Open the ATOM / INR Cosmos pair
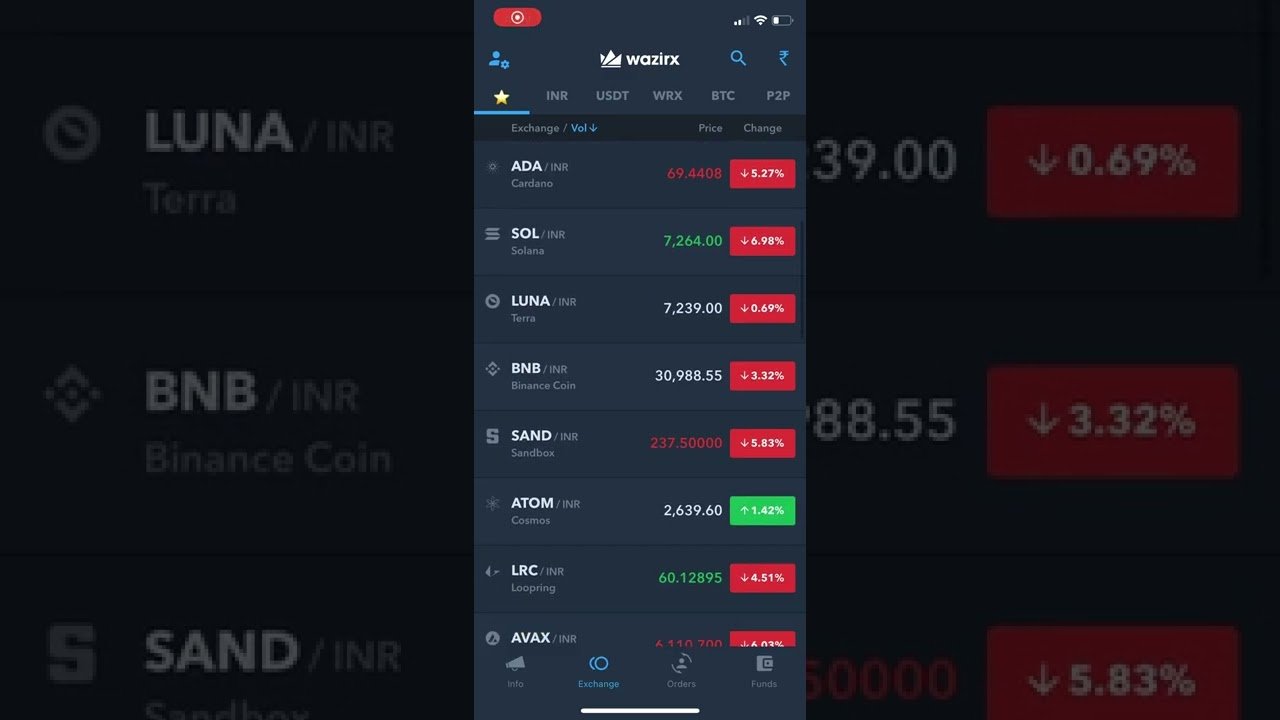The image size is (1280, 720). pos(600,510)
